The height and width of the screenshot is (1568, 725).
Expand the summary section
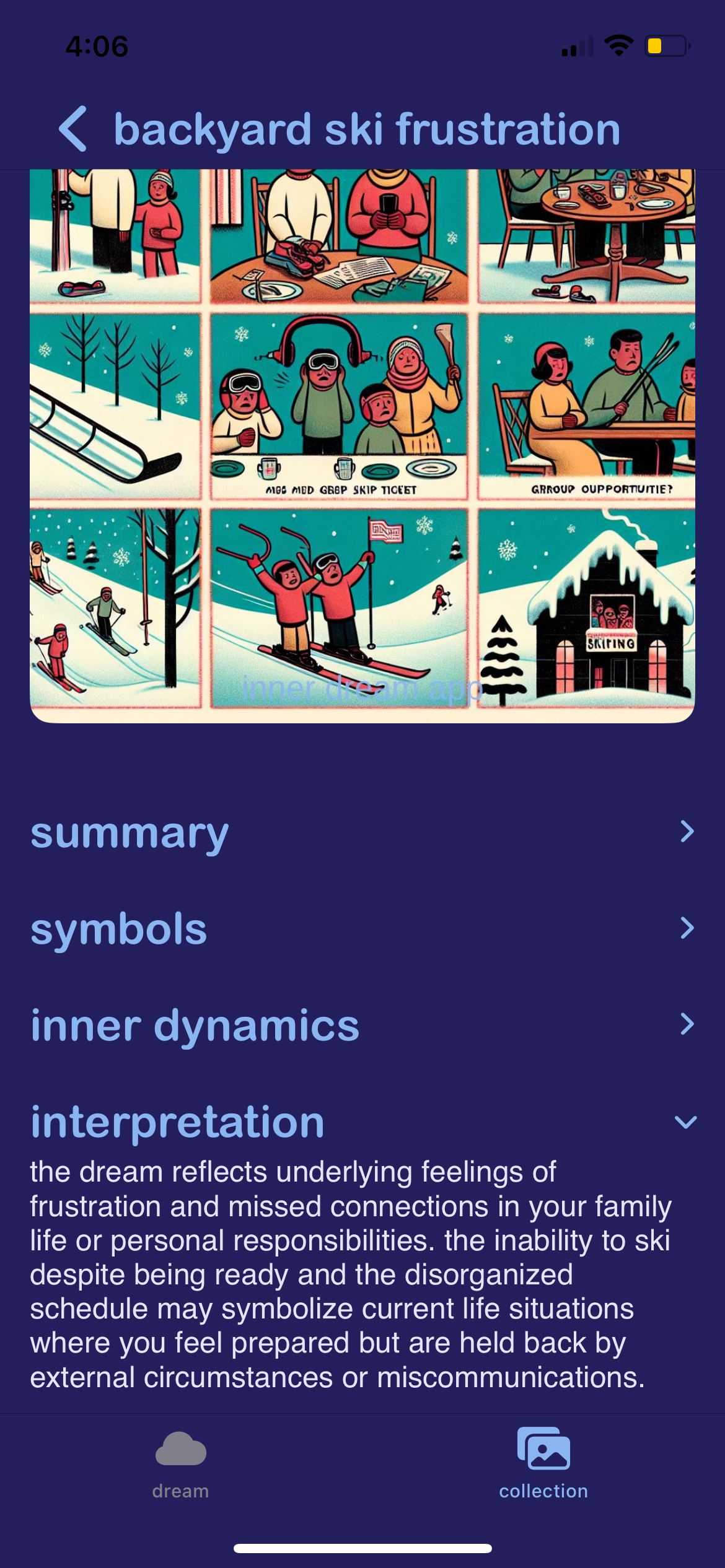pyautogui.click(x=362, y=832)
